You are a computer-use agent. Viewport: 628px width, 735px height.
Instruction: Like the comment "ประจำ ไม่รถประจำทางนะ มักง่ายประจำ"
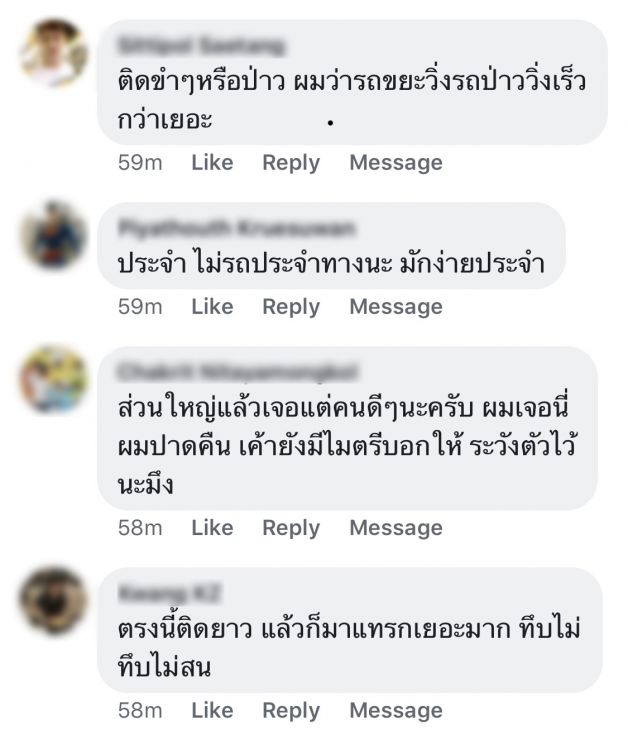[212, 307]
